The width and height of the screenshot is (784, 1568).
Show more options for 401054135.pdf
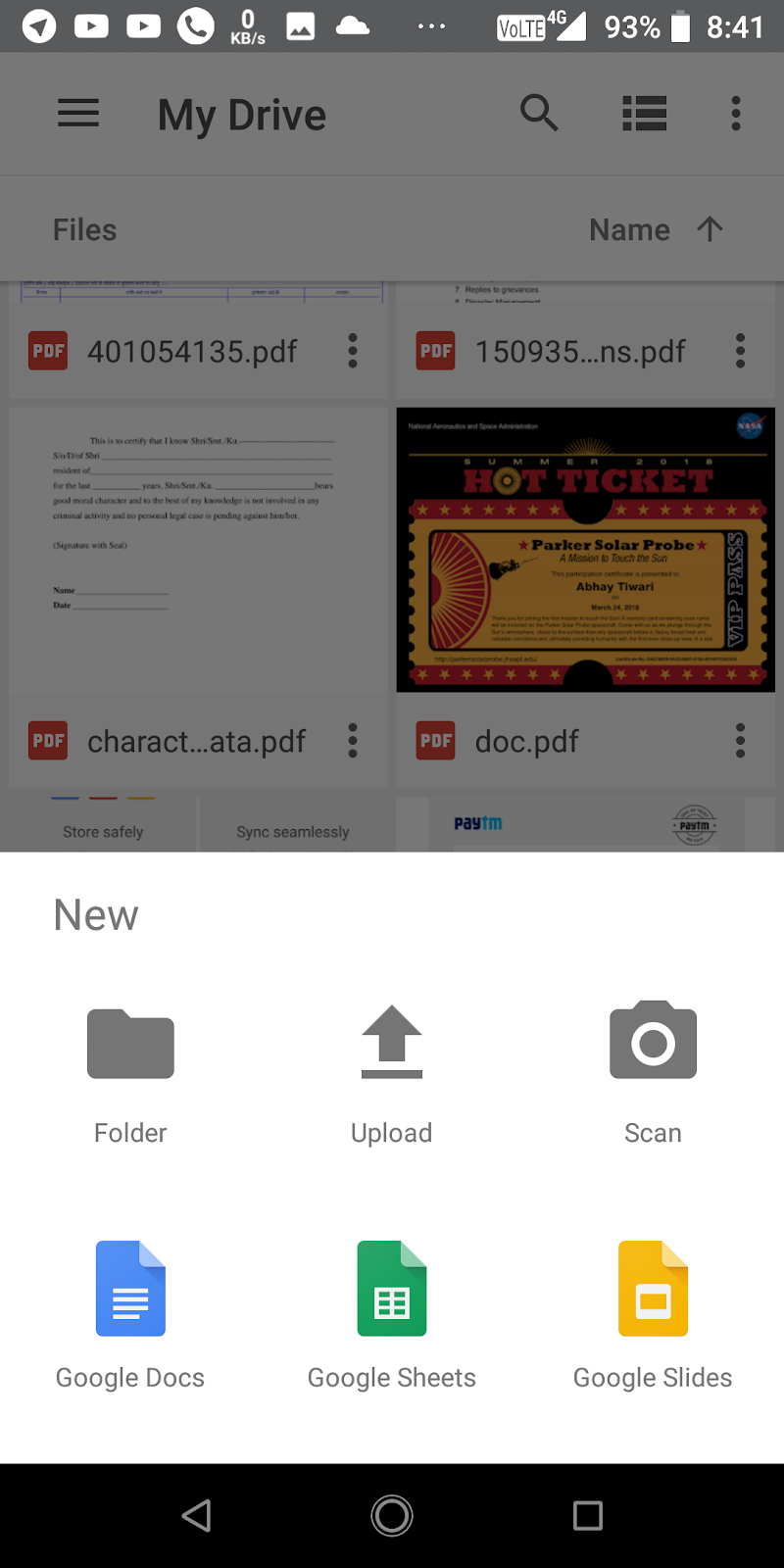(x=353, y=351)
